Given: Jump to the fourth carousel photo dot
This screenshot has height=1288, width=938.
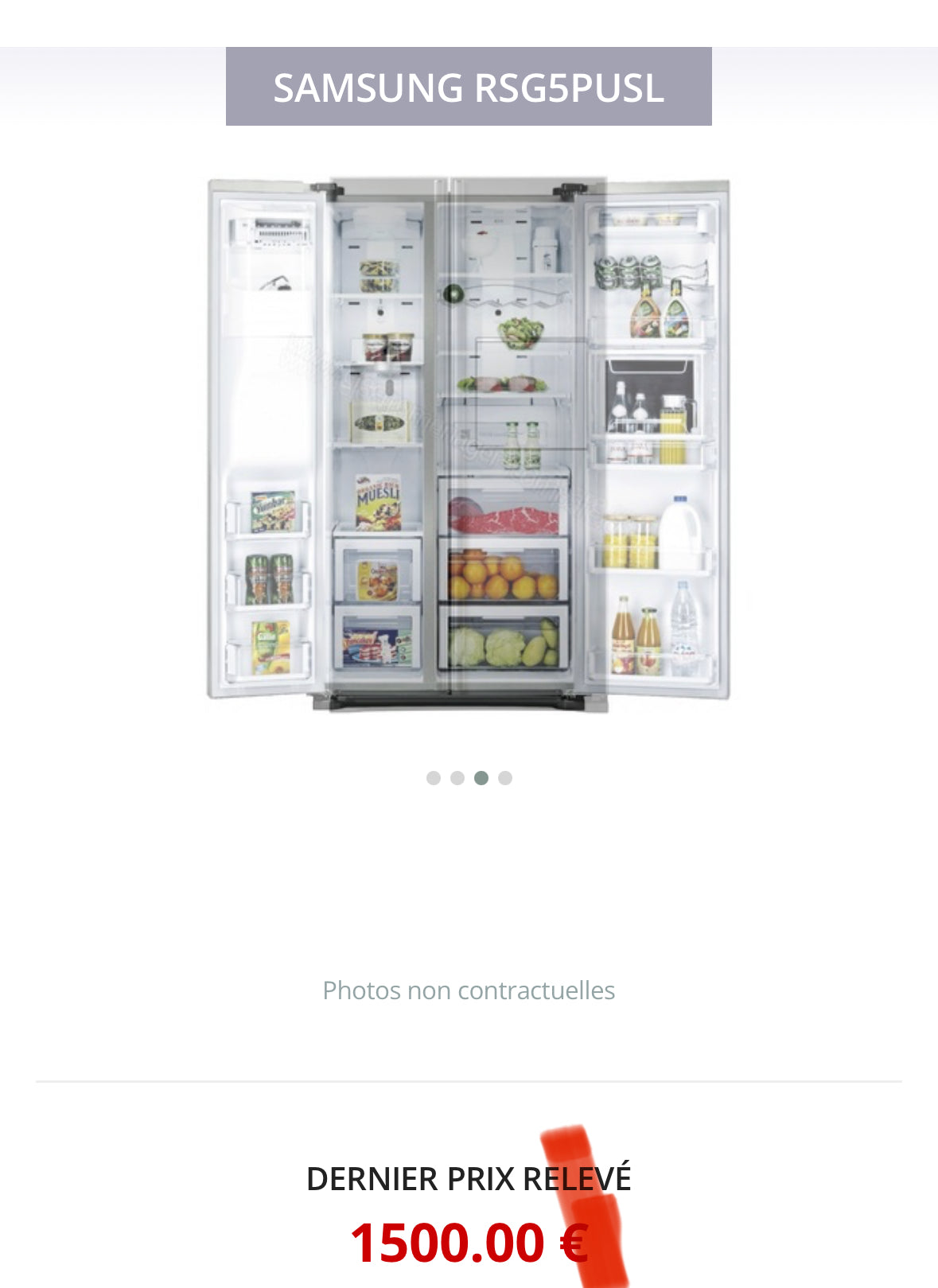Looking at the screenshot, I should [x=505, y=778].
